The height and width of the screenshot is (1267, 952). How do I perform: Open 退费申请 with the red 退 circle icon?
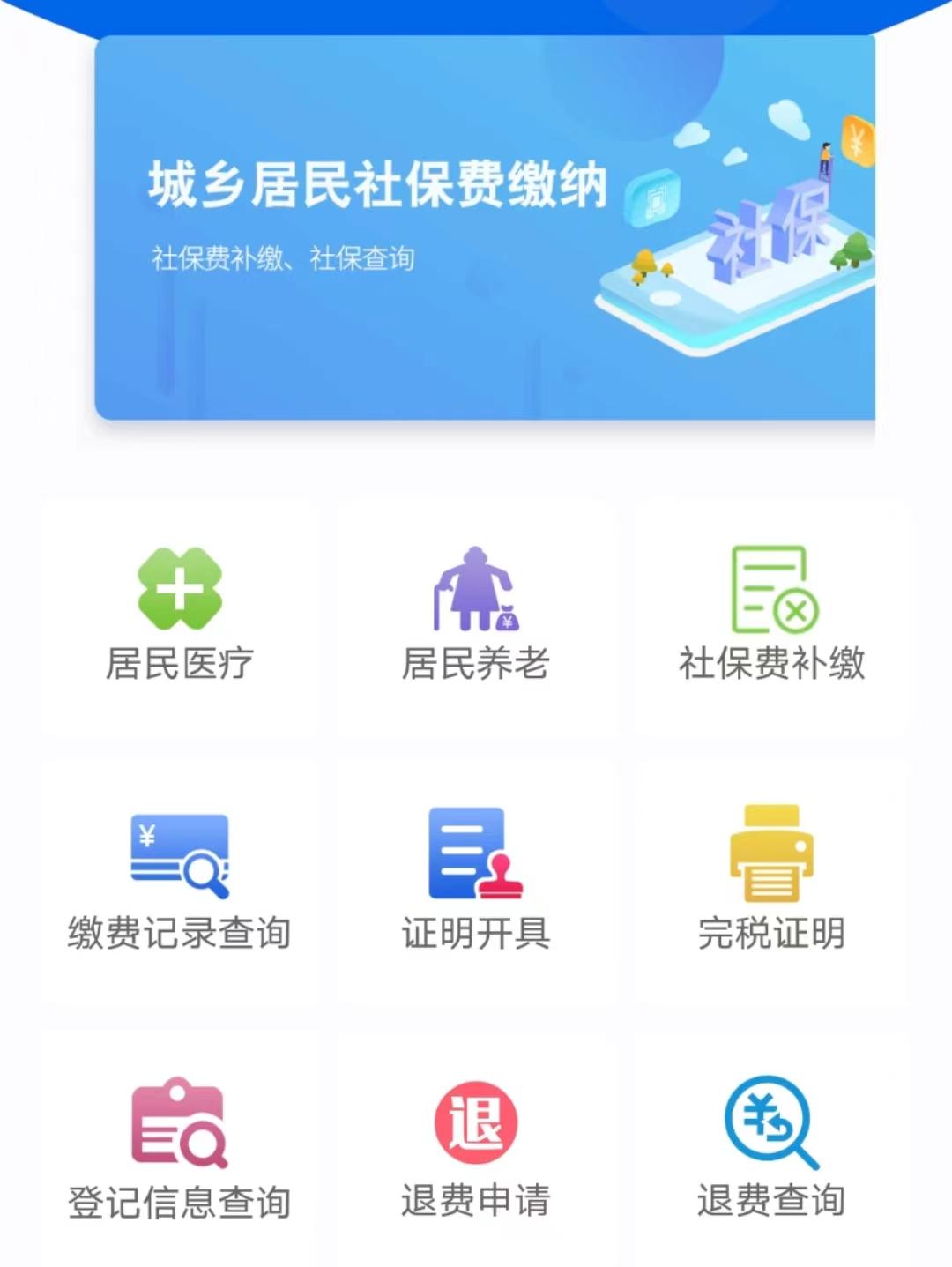click(x=476, y=1120)
